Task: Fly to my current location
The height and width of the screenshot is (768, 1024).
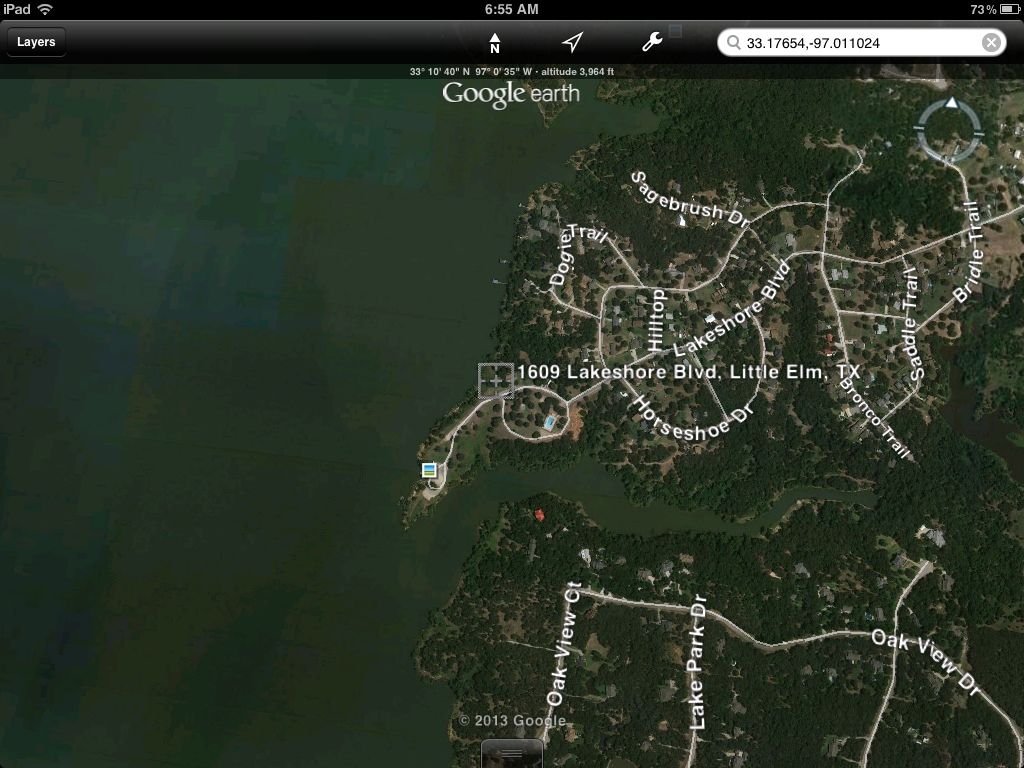Action: [x=572, y=42]
